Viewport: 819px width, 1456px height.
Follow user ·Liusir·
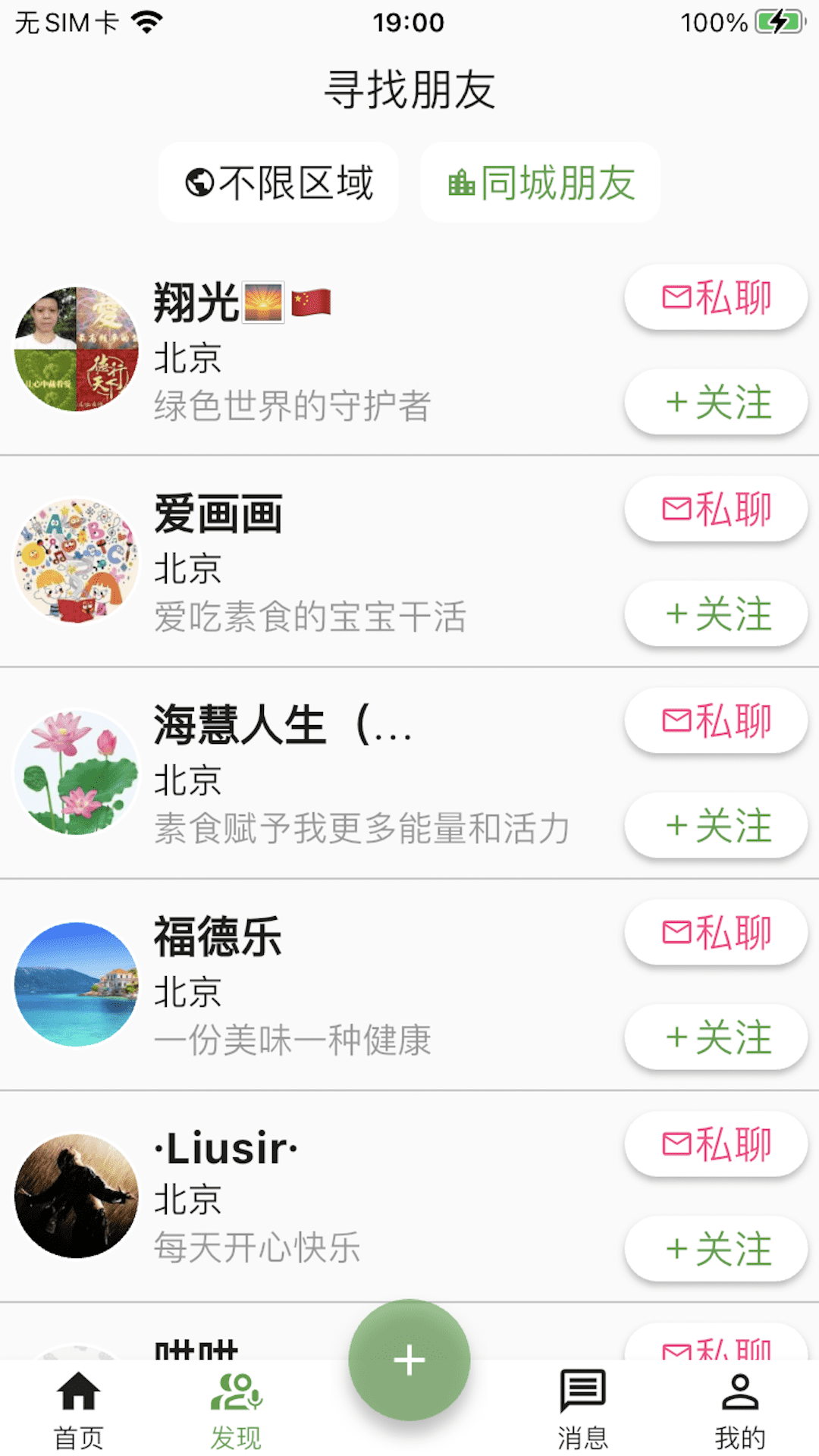(716, 1248)
